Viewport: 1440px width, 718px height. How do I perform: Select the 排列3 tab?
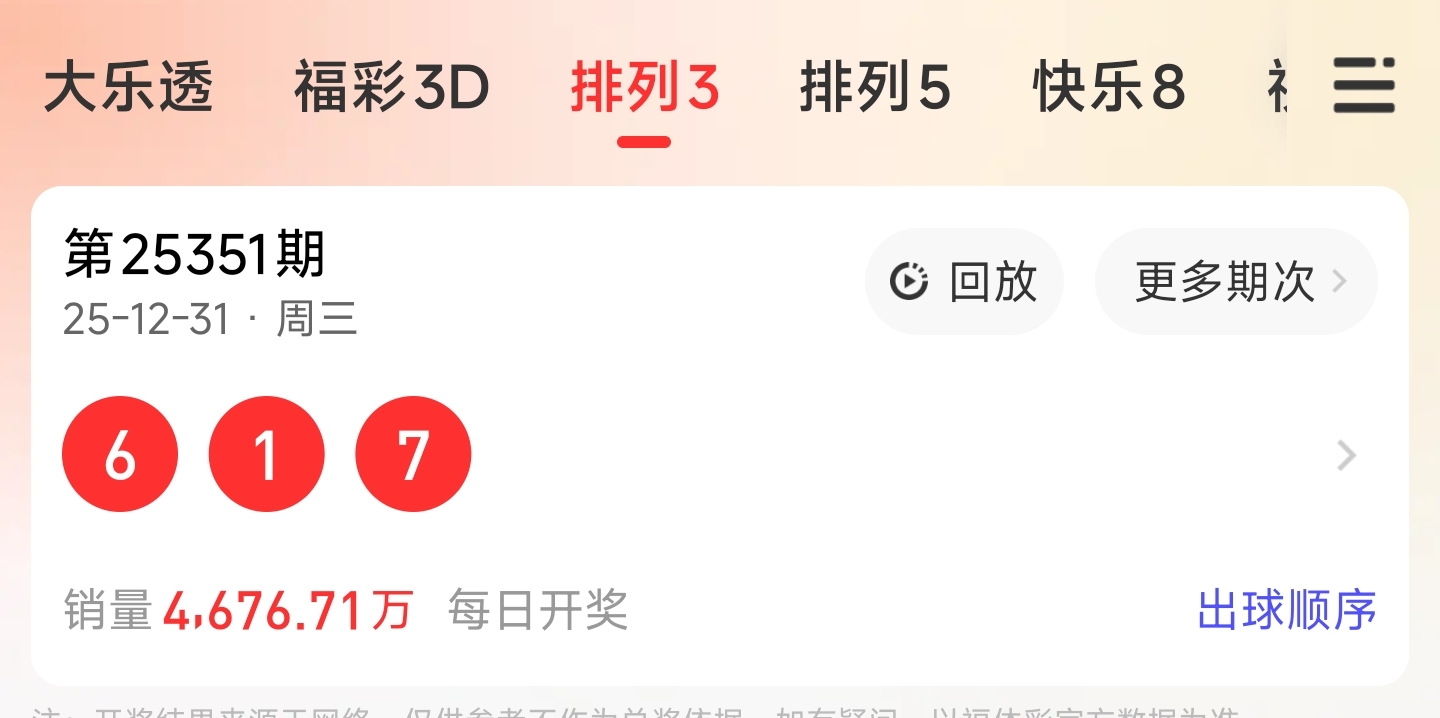coord(645,88)
